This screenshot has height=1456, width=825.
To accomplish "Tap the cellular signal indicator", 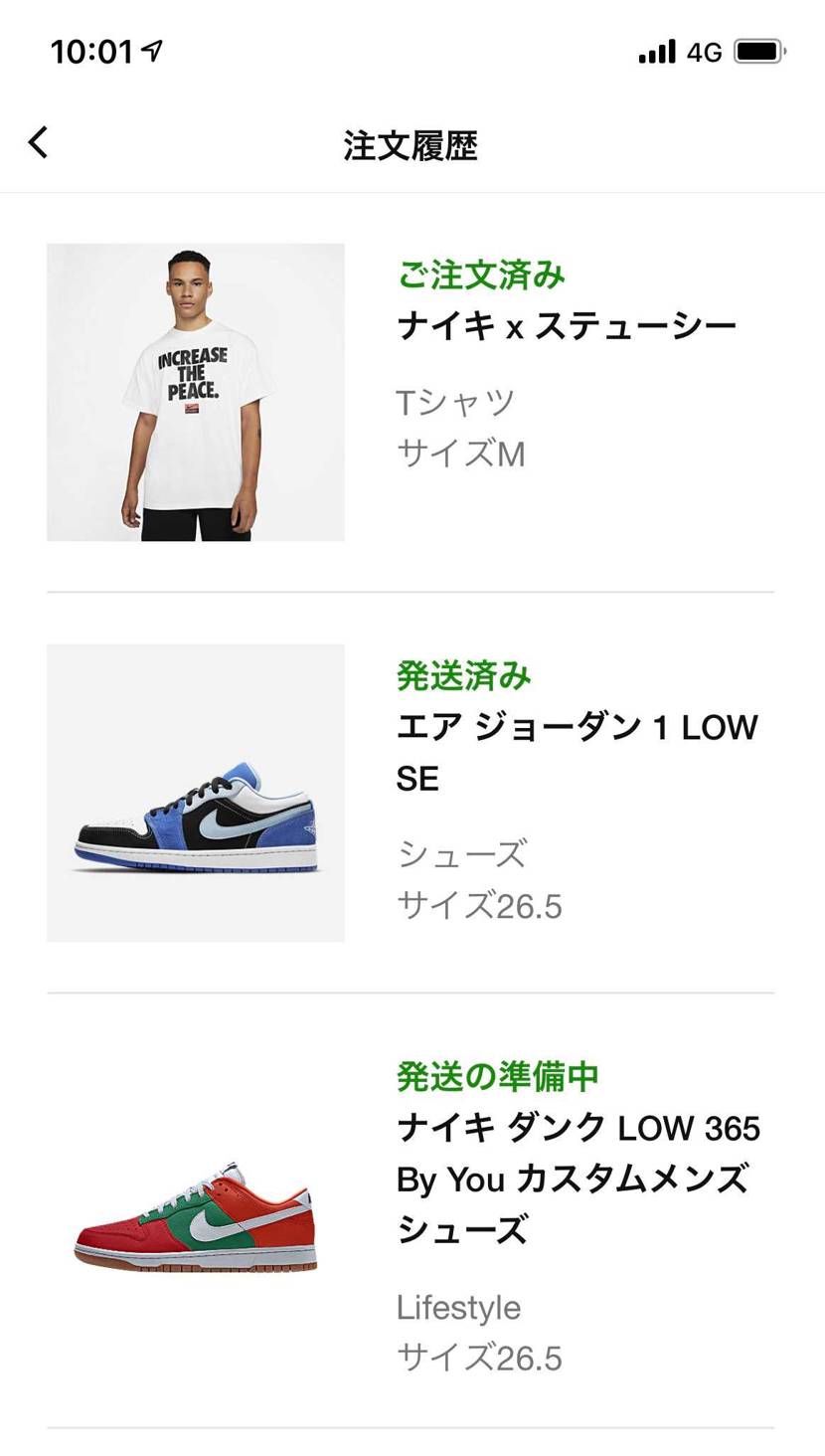I will [657, 48].
